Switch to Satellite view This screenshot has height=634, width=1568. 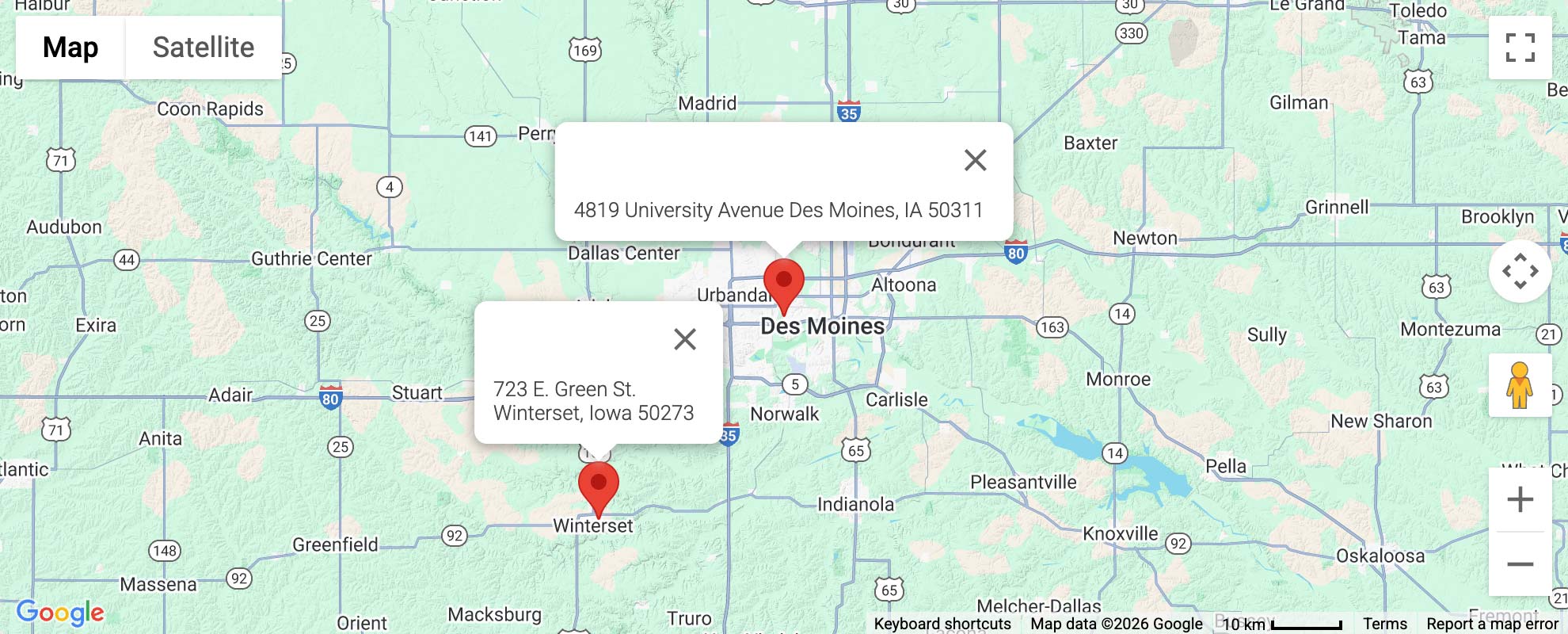[x=203, y=48]
